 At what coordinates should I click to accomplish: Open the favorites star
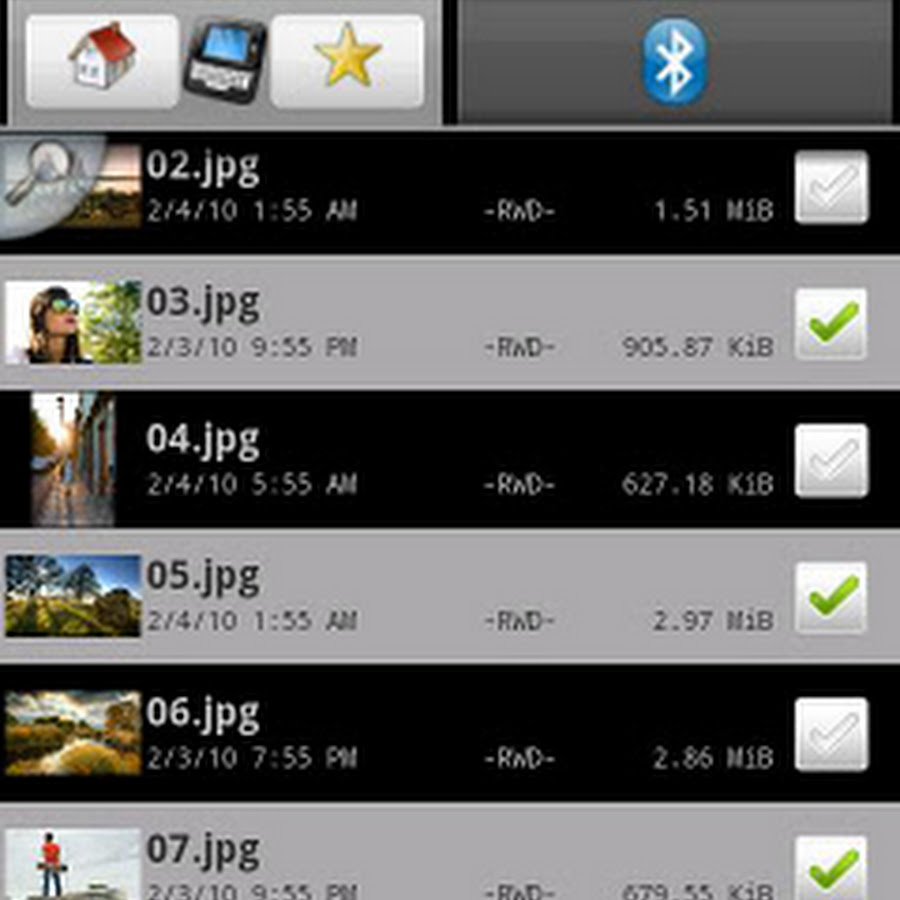pyautogui.click(x=347, y=60)
